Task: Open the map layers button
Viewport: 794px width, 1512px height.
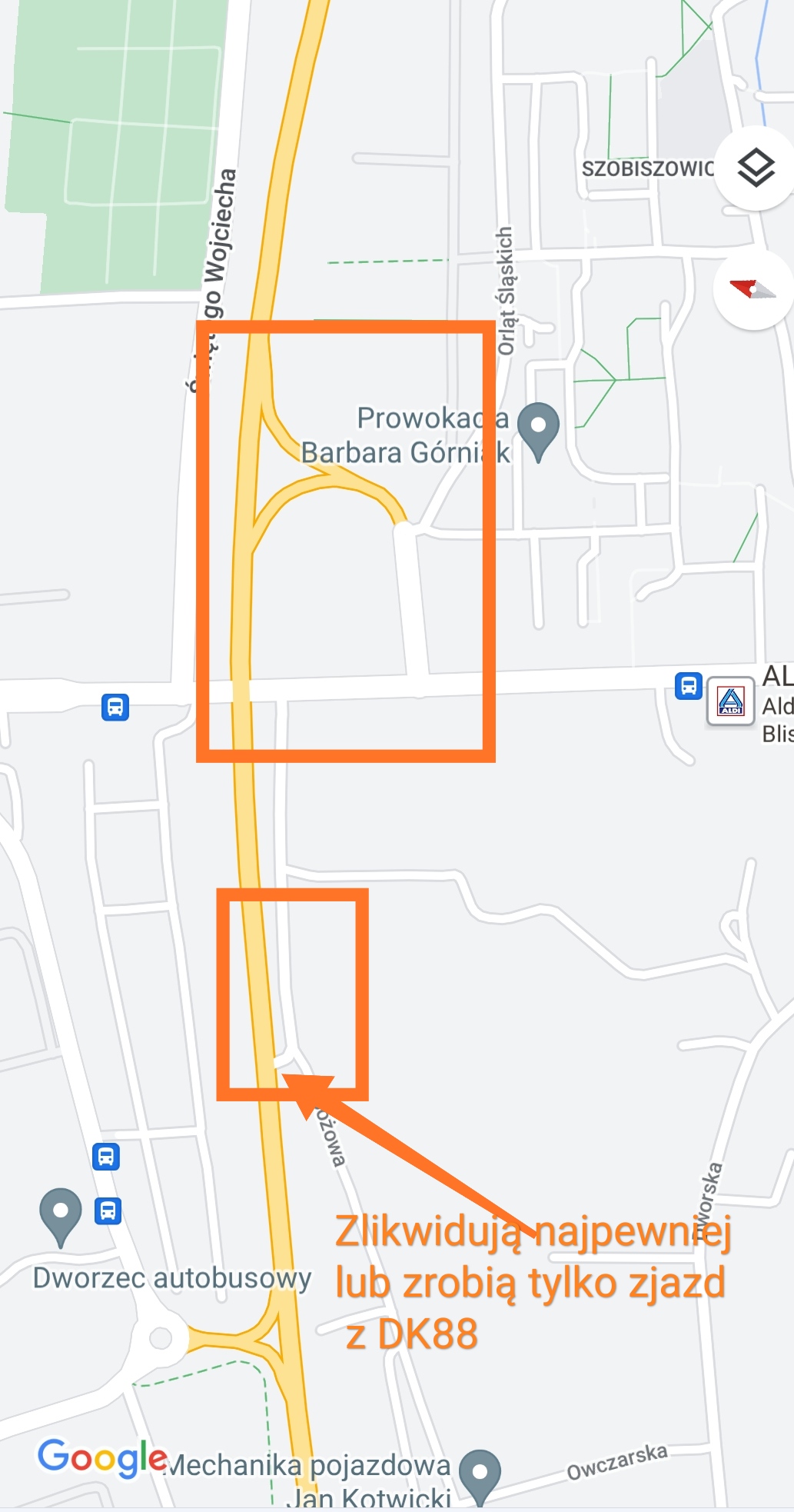Action: (x=756, y=168)
